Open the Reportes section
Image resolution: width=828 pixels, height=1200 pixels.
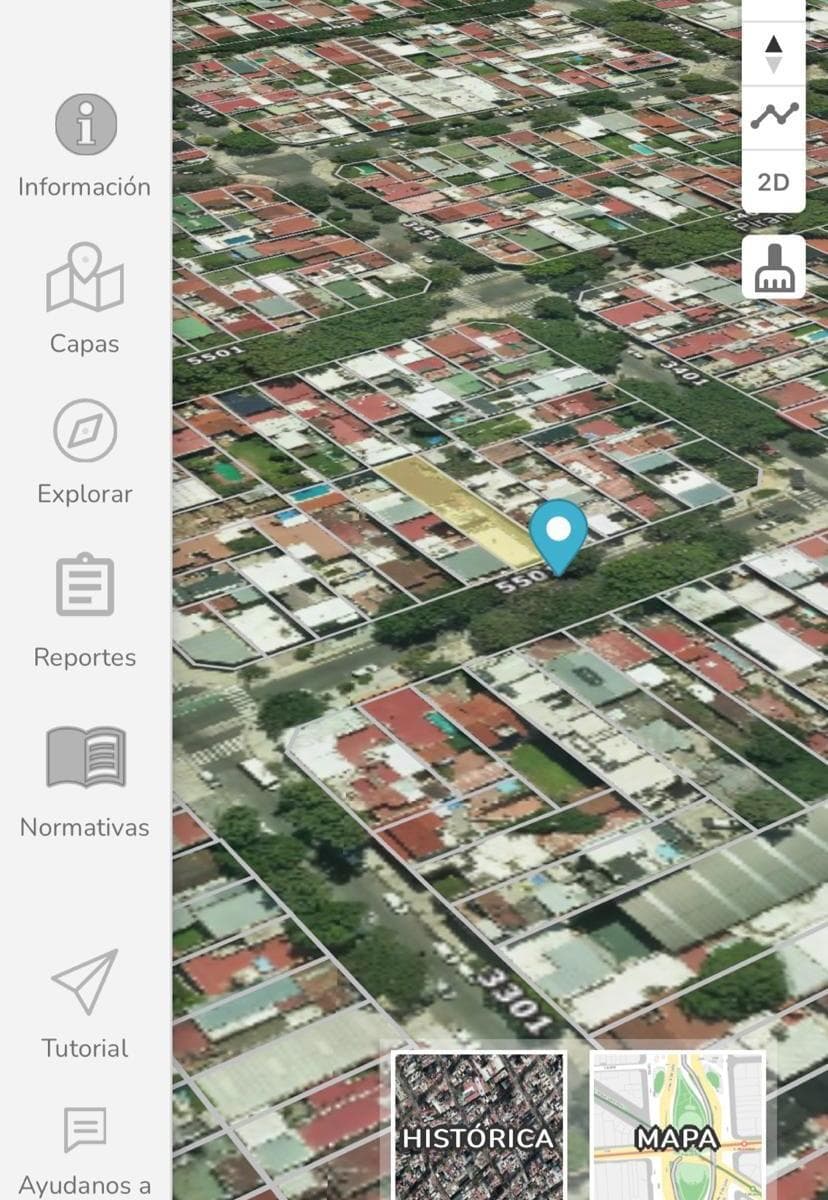[85, 609]
